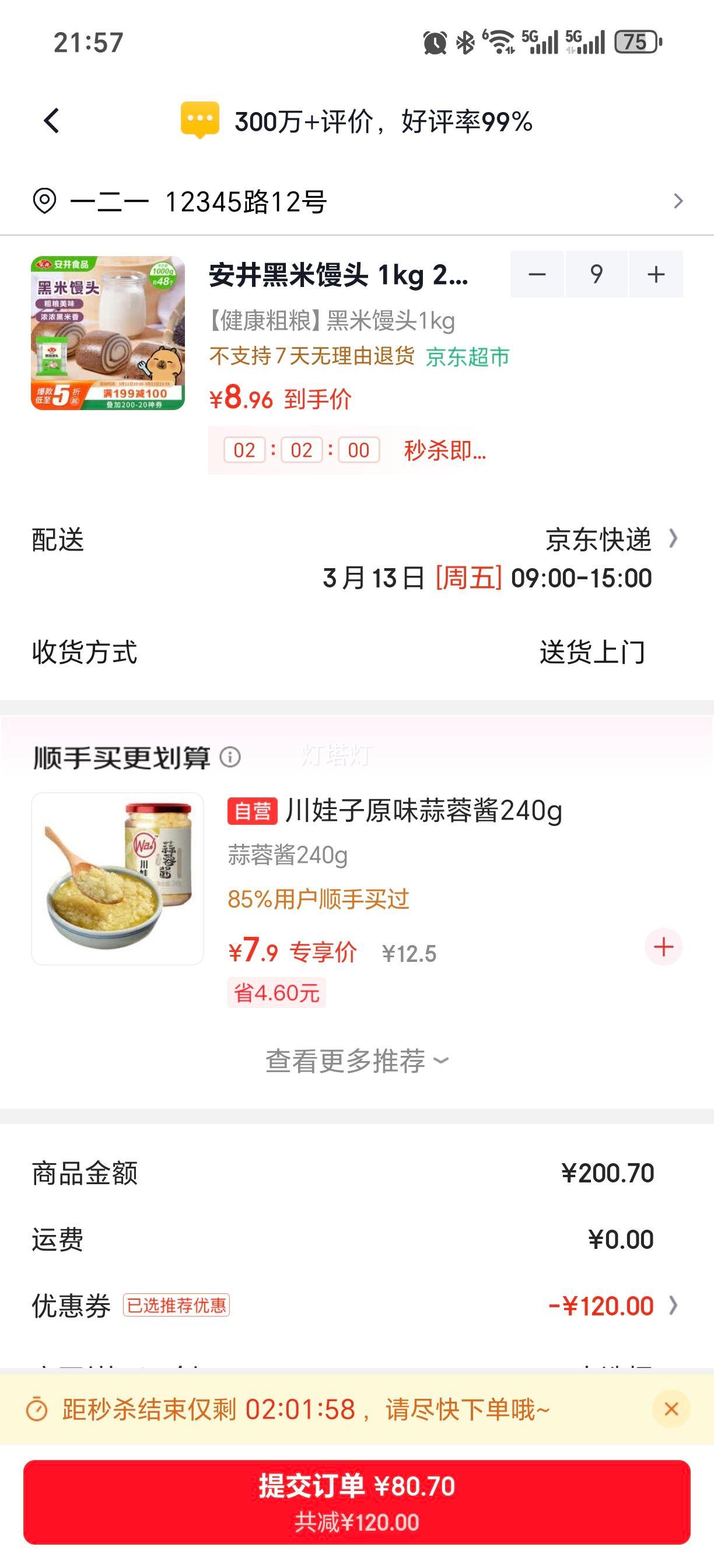Viewport: 714px width, 1568px height.
Task: Tap the info icon beside 顺手买更划算
Action: click(x=230, y=757)
